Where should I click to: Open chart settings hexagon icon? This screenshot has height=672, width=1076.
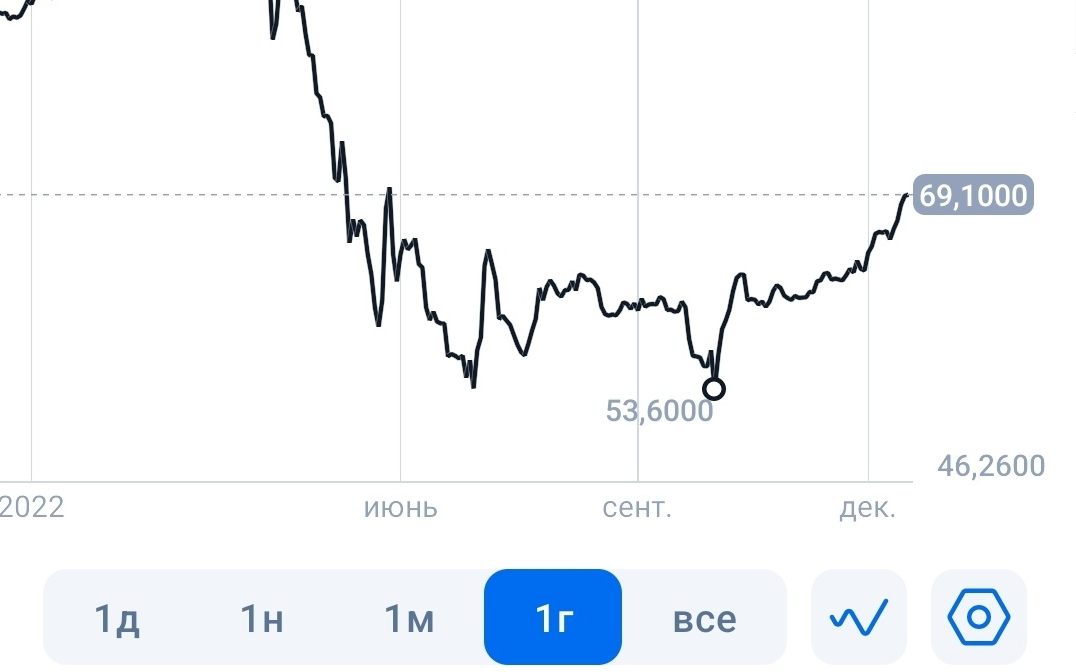tap(979, 618)
